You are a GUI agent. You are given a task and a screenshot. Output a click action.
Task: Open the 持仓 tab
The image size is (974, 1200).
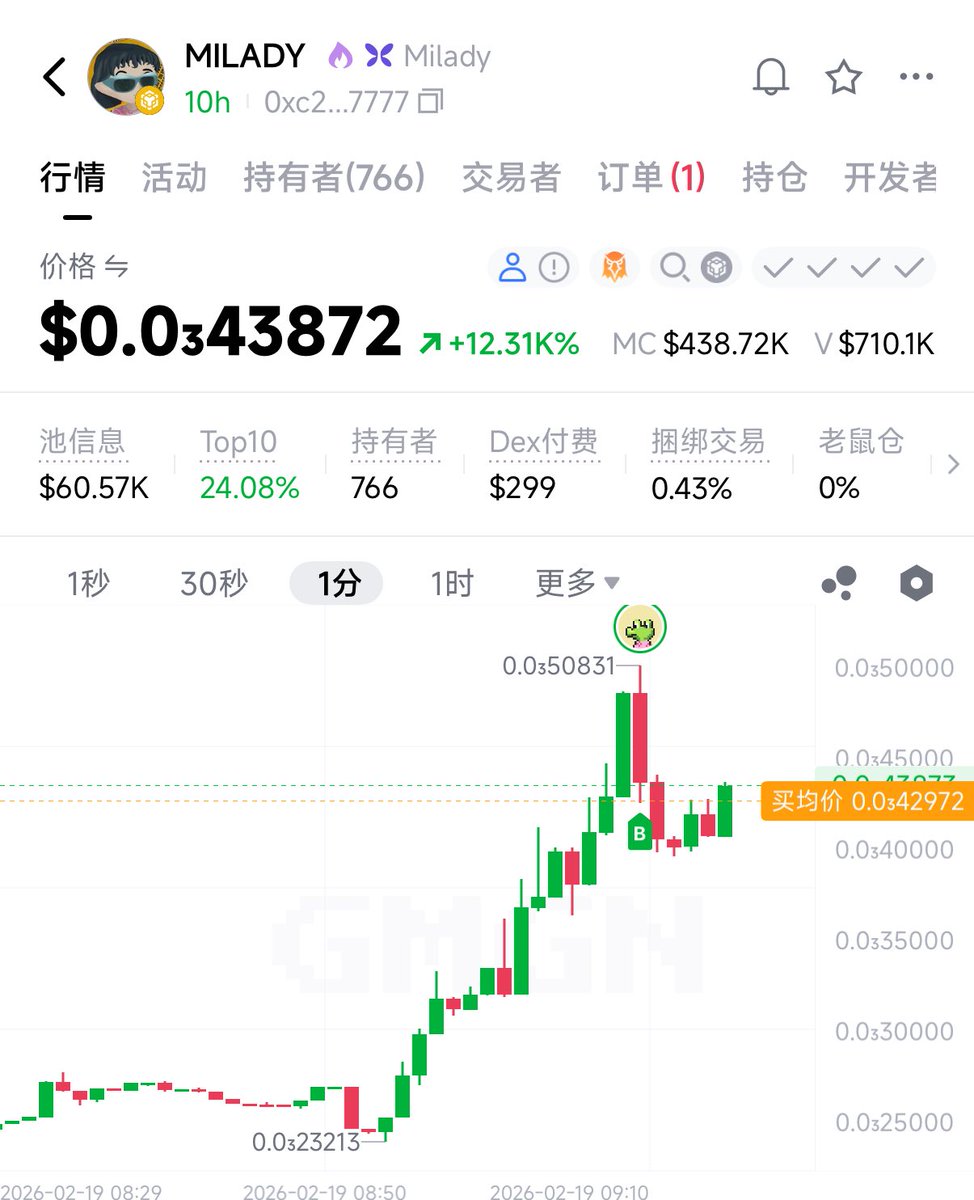point(774,178)
